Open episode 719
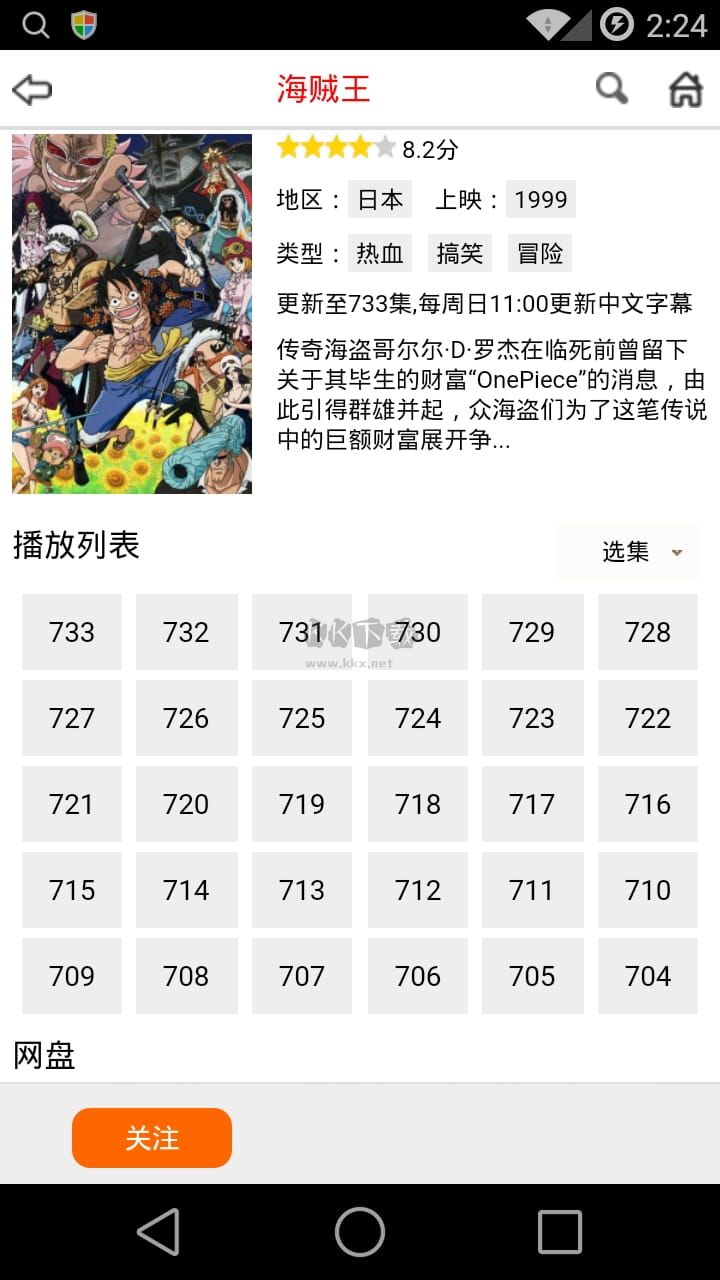720x1280 pixels. tap(302, 804)
